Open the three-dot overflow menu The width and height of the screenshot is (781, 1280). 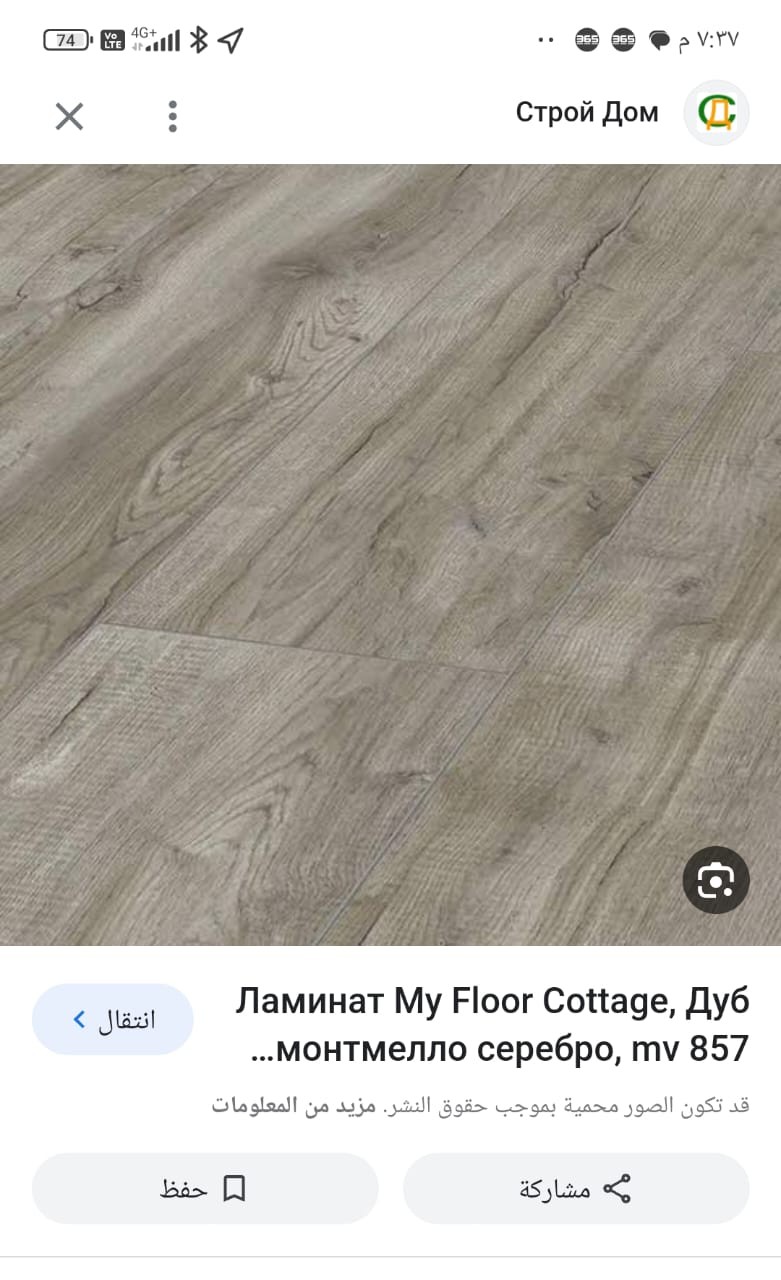[173, 117]
